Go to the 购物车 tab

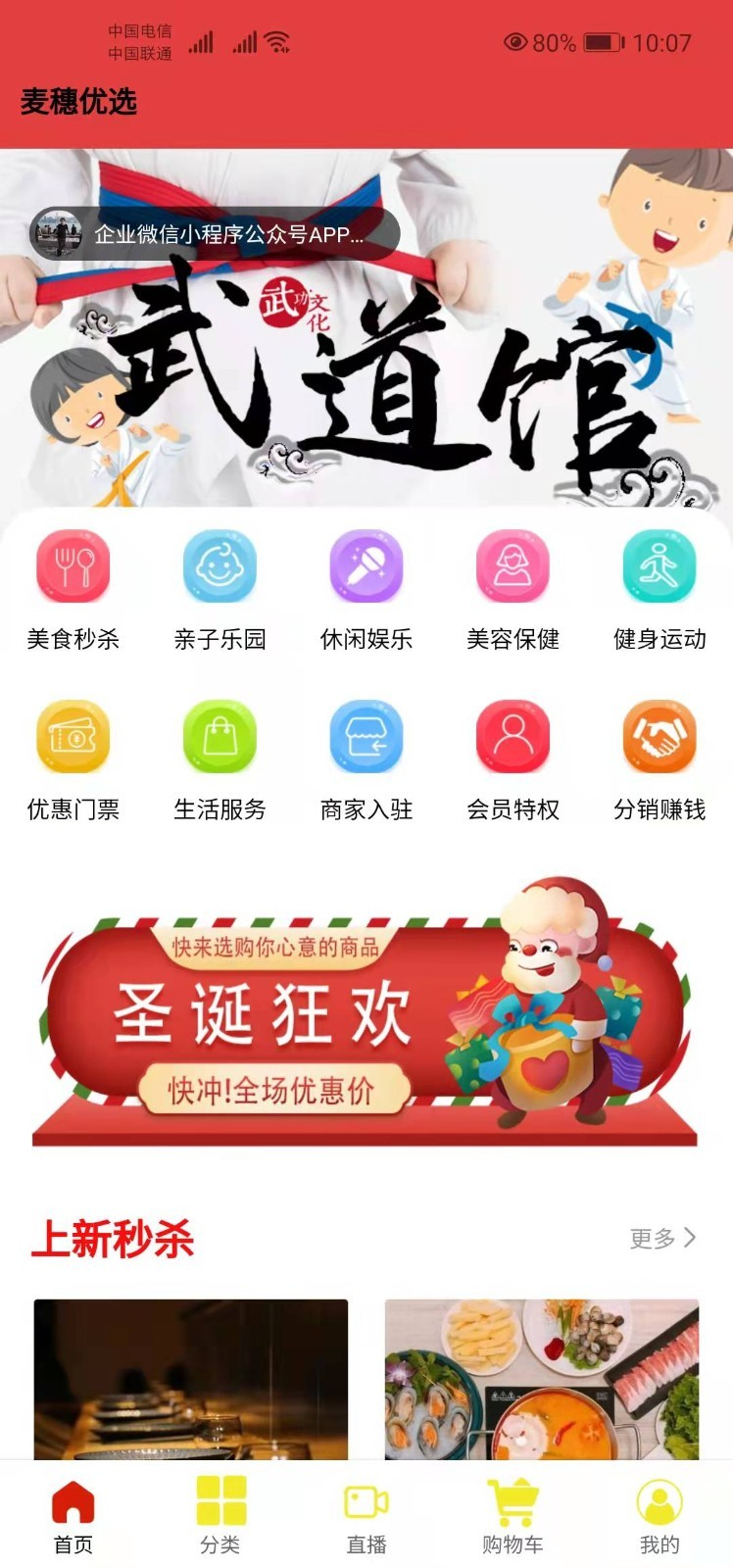click(x=513, y=1515)
